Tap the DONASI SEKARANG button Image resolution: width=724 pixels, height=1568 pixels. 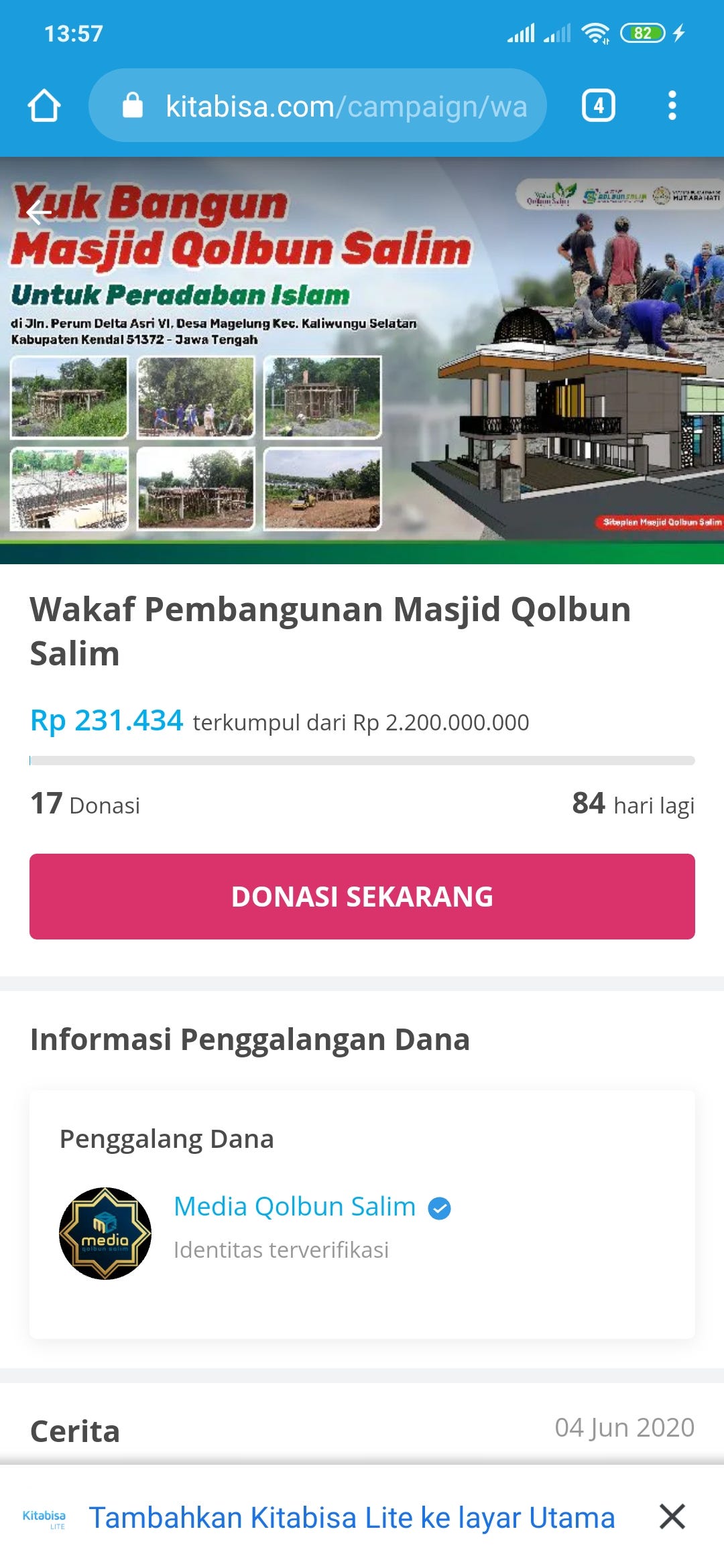tap(362, 897)
